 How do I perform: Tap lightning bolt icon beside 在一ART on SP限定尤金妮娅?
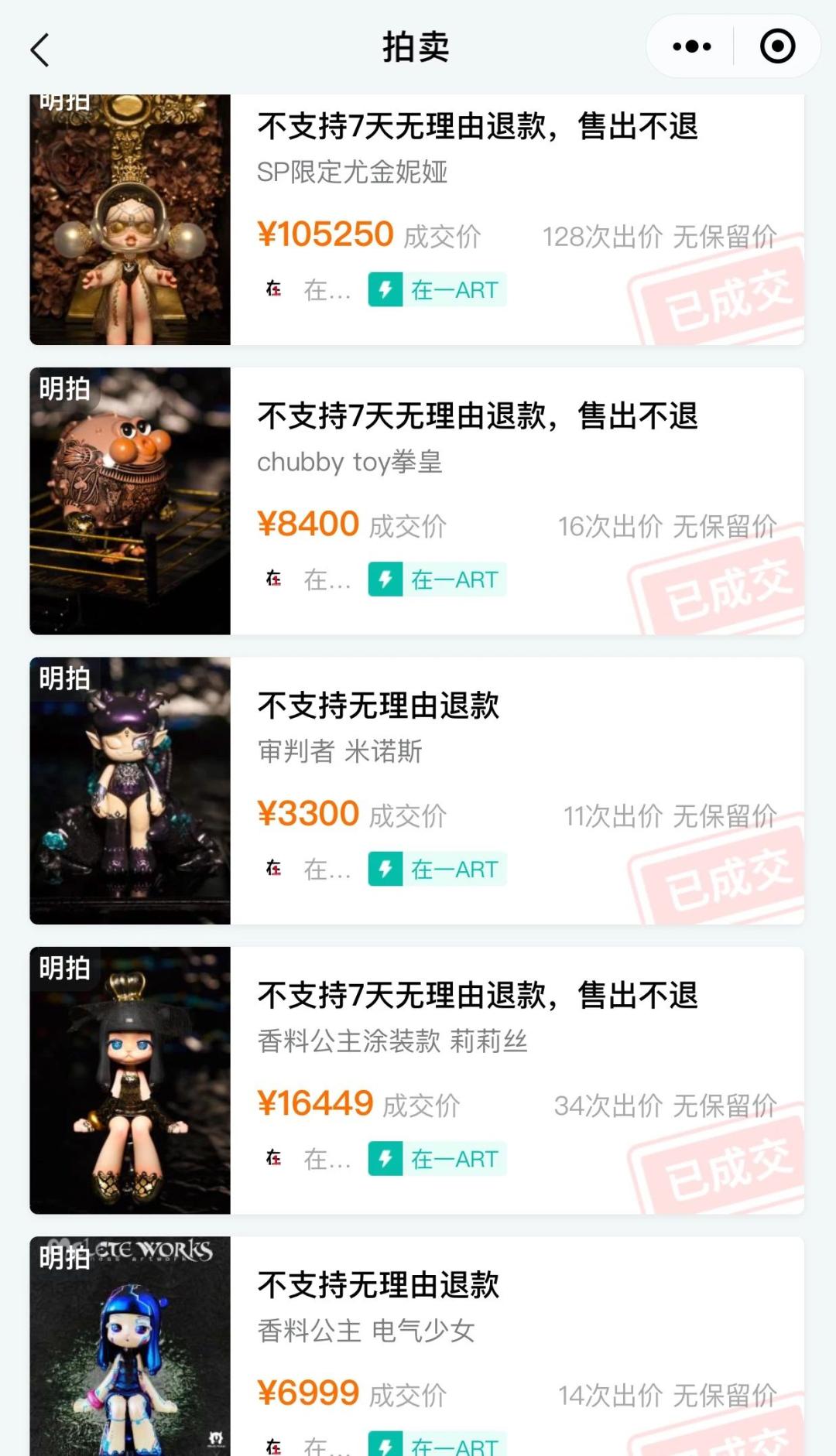pos(387,290)
